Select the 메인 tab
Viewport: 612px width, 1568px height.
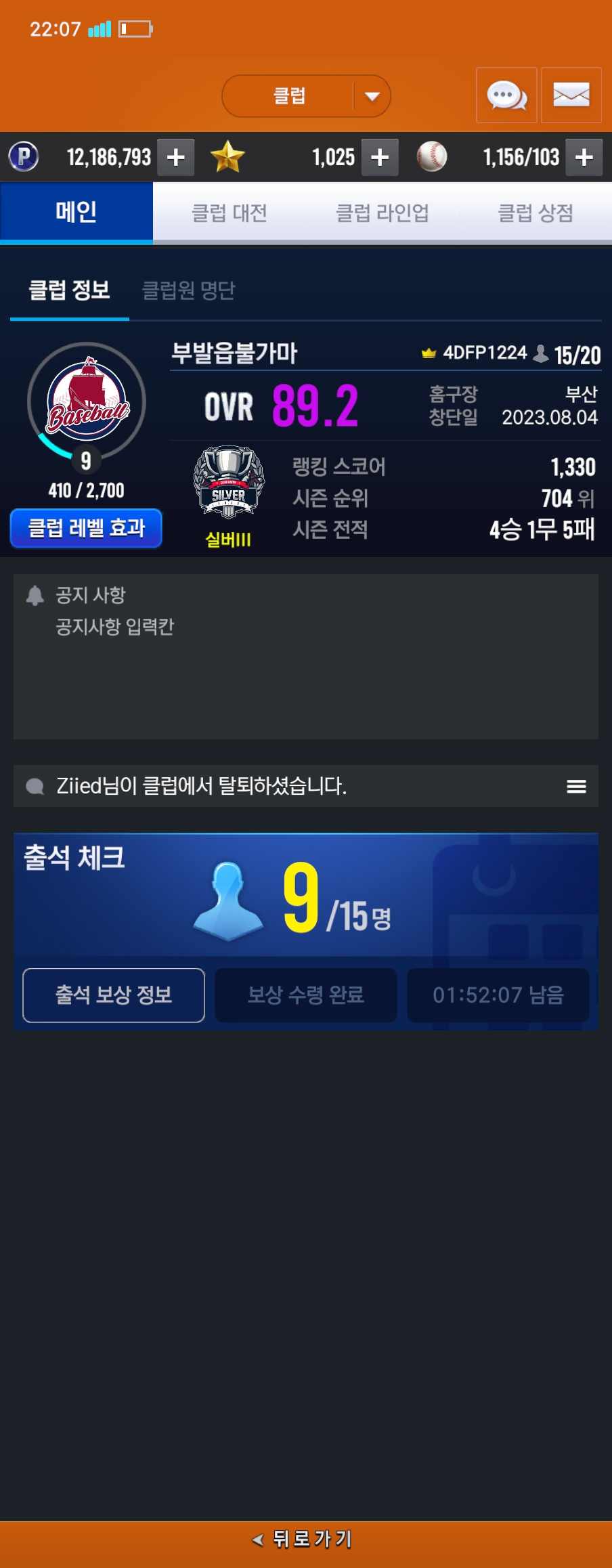point(76,213)
